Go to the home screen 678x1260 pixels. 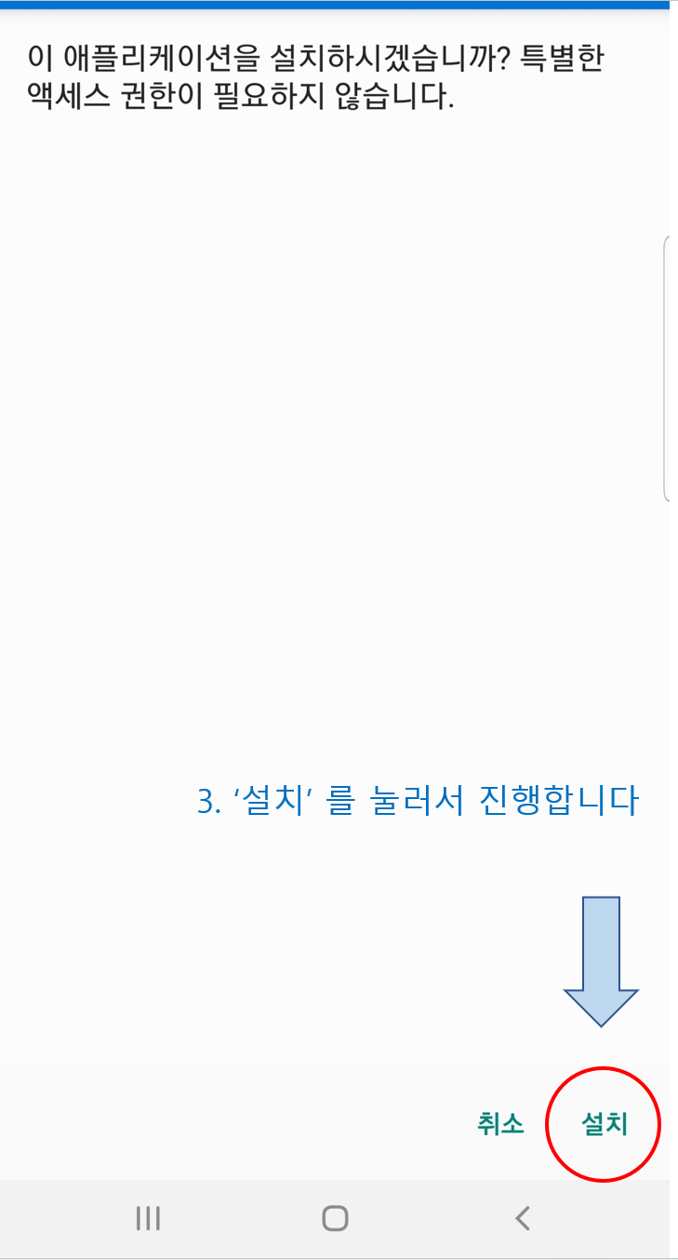click(335, 1217)
